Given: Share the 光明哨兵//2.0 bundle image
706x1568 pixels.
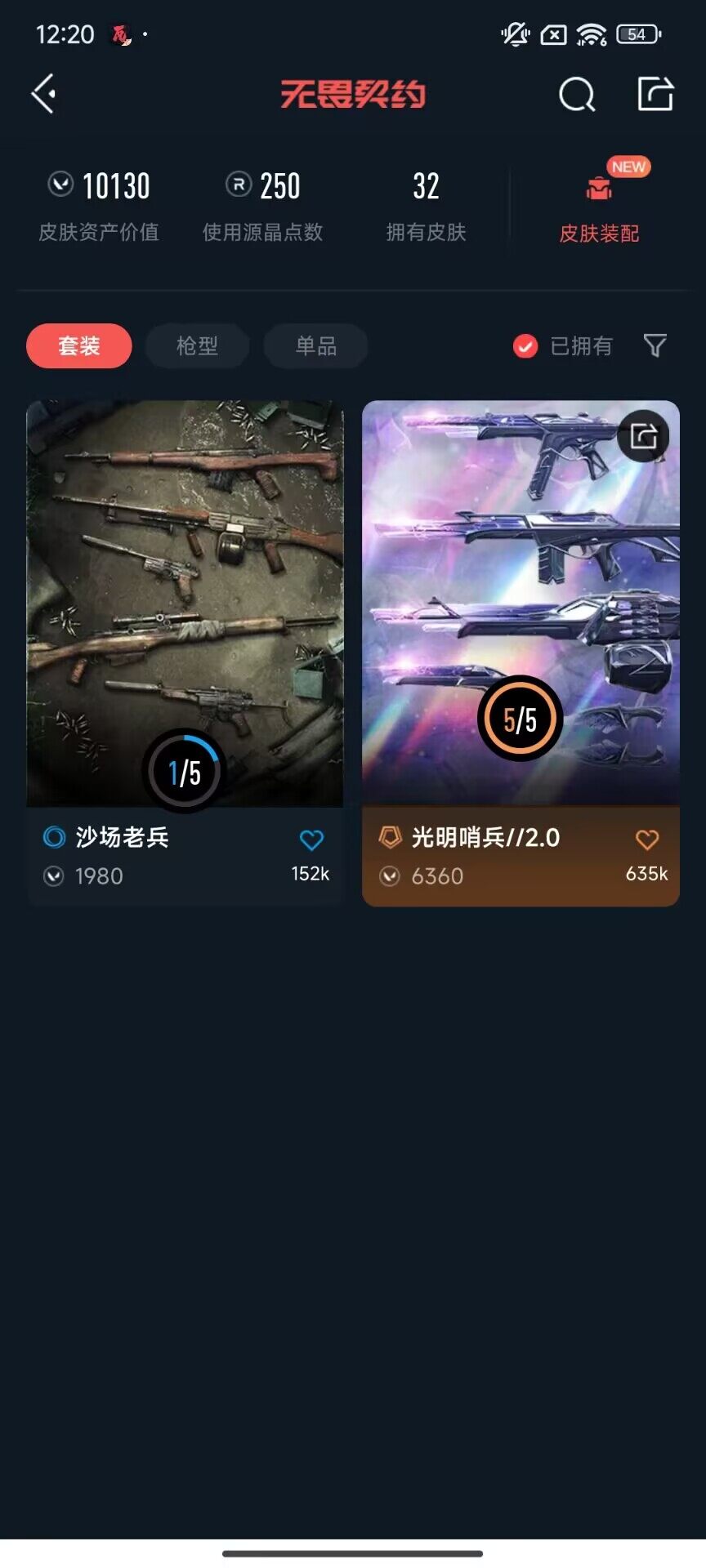Looking at the screenshot, I should (x=644, y=436).
